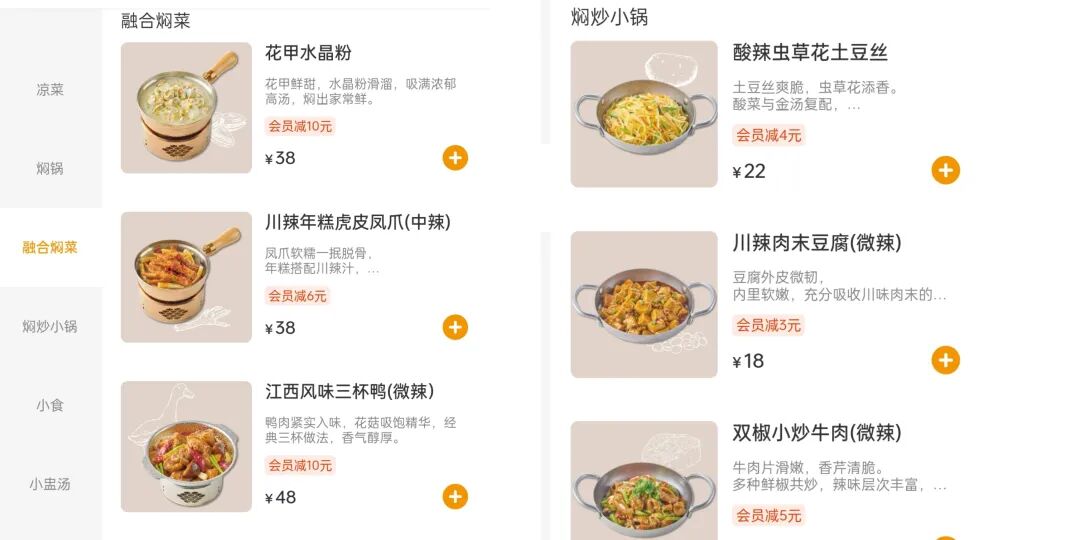Open the 花甲水晶粉 dish photo
This screenshot has height=540, width=1080.
click(x=186, y=108)
